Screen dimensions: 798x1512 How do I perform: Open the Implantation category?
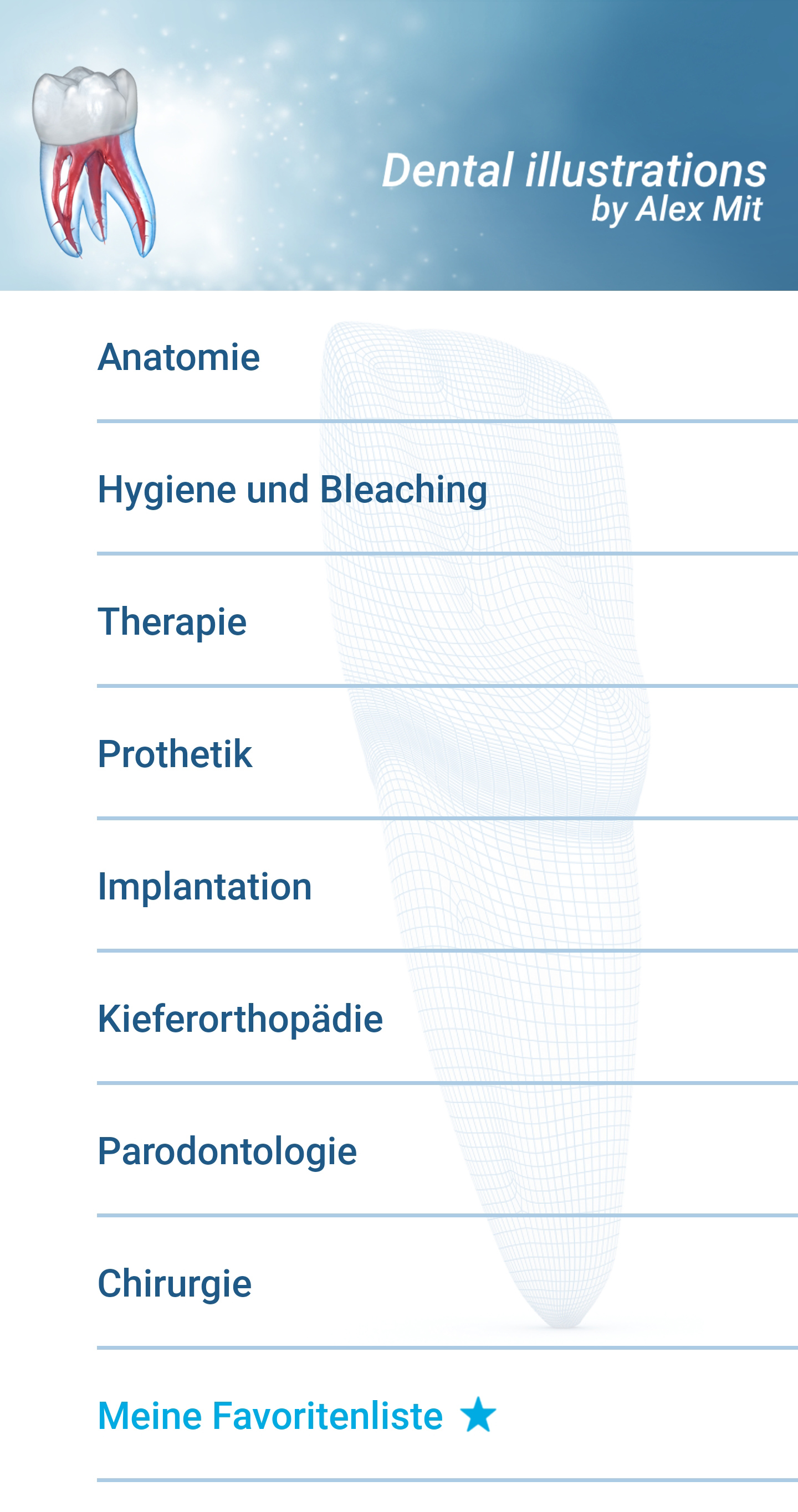click(x=447, y=886)
